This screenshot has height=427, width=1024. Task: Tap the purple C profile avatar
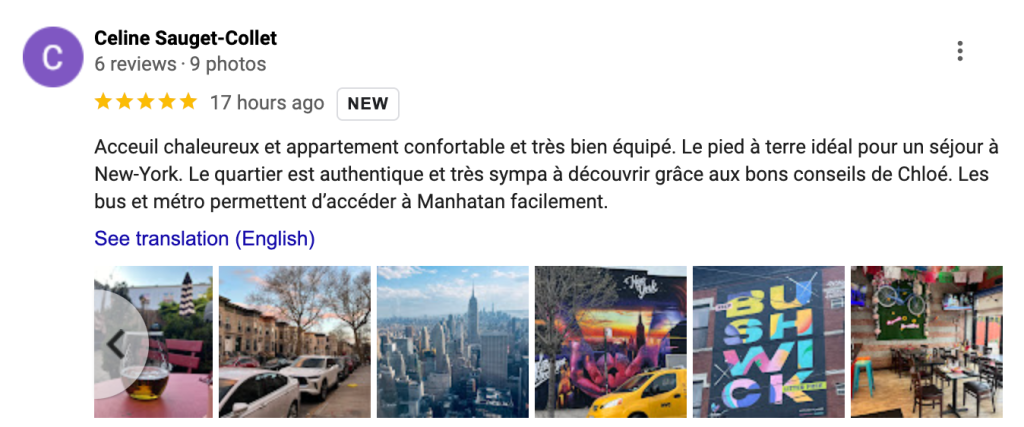click(x=52, y=57)
